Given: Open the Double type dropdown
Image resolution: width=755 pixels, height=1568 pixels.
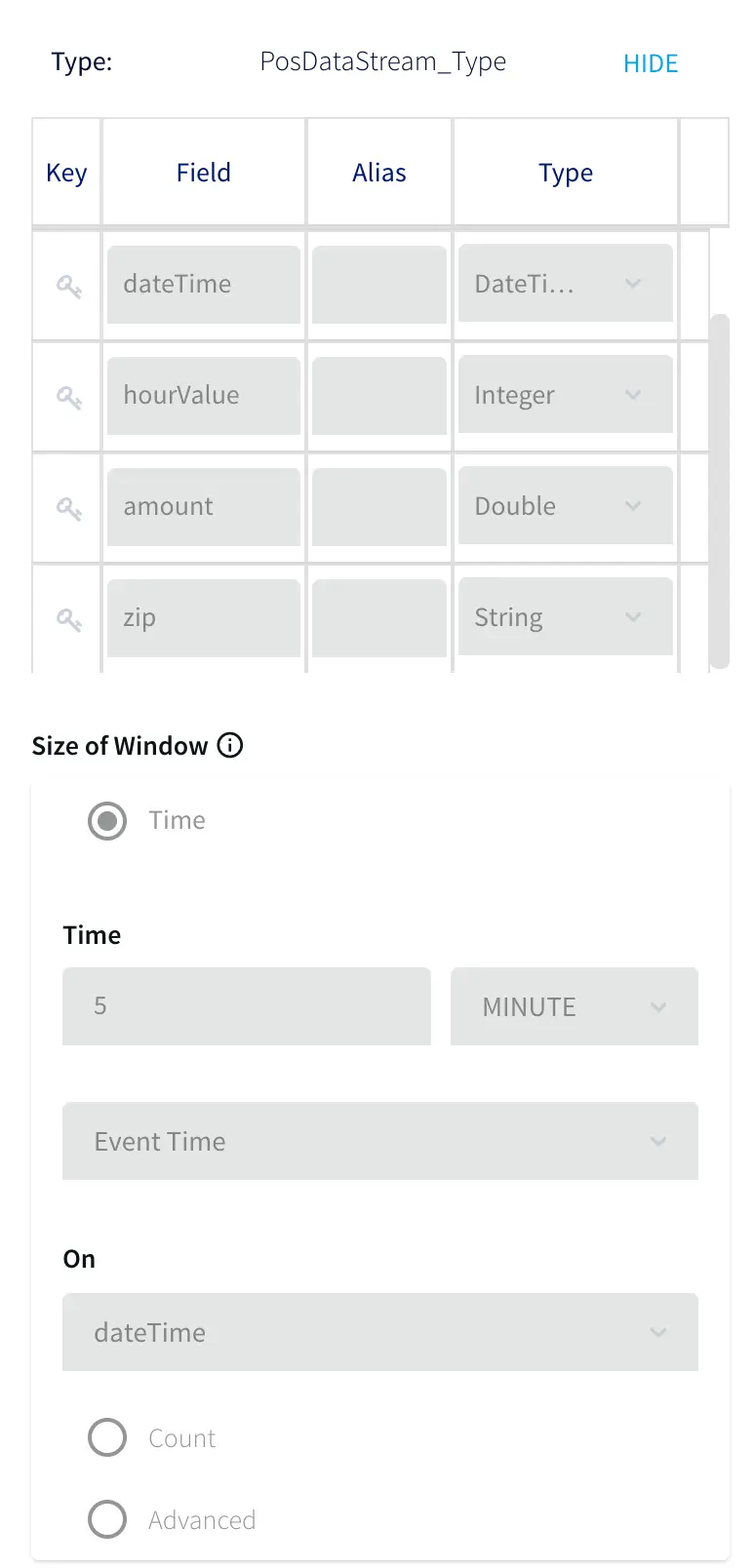Looking at the screenshot, I should click(x=565, y=506).
